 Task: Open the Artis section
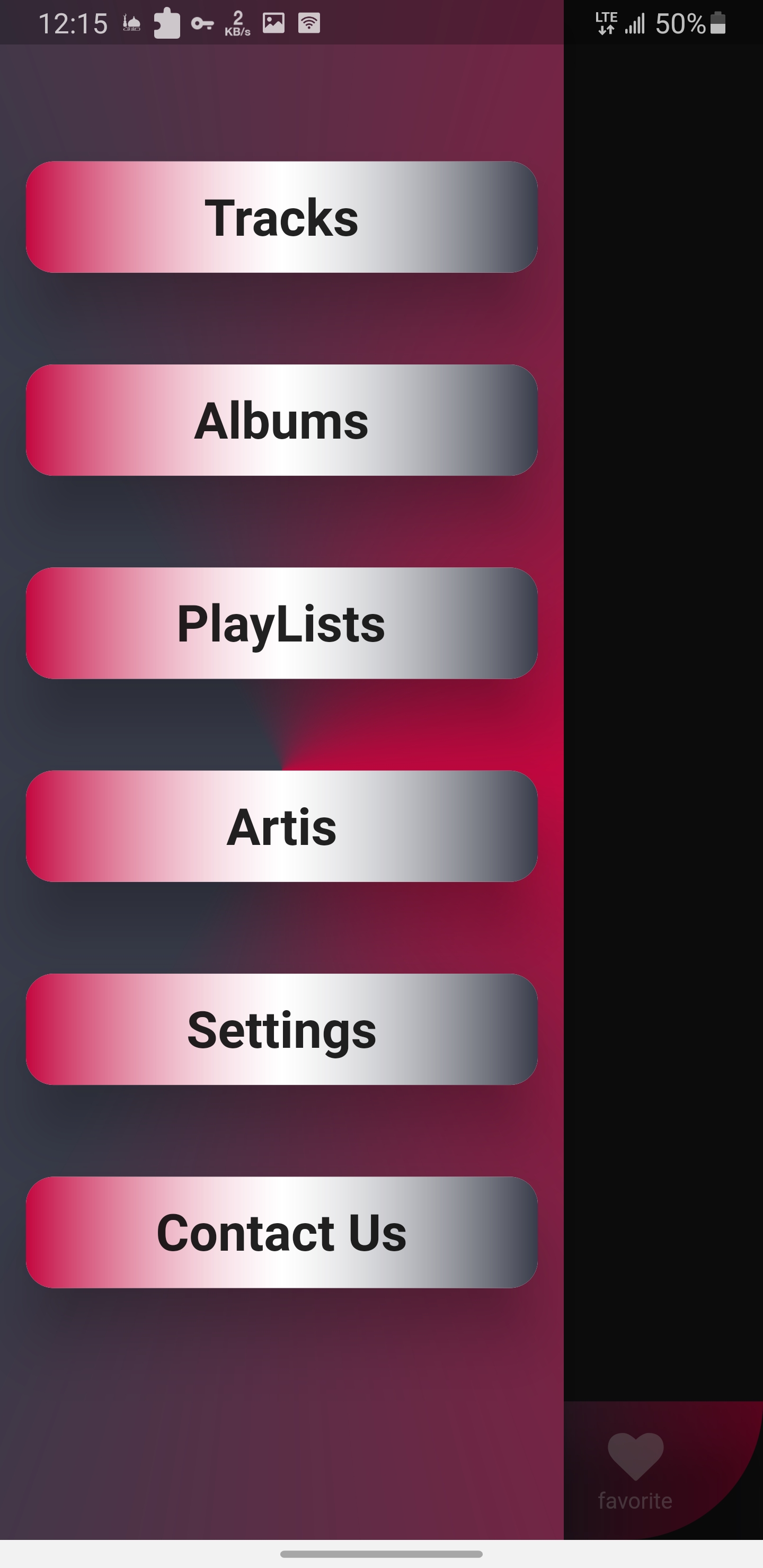click(x=281, y=826)
